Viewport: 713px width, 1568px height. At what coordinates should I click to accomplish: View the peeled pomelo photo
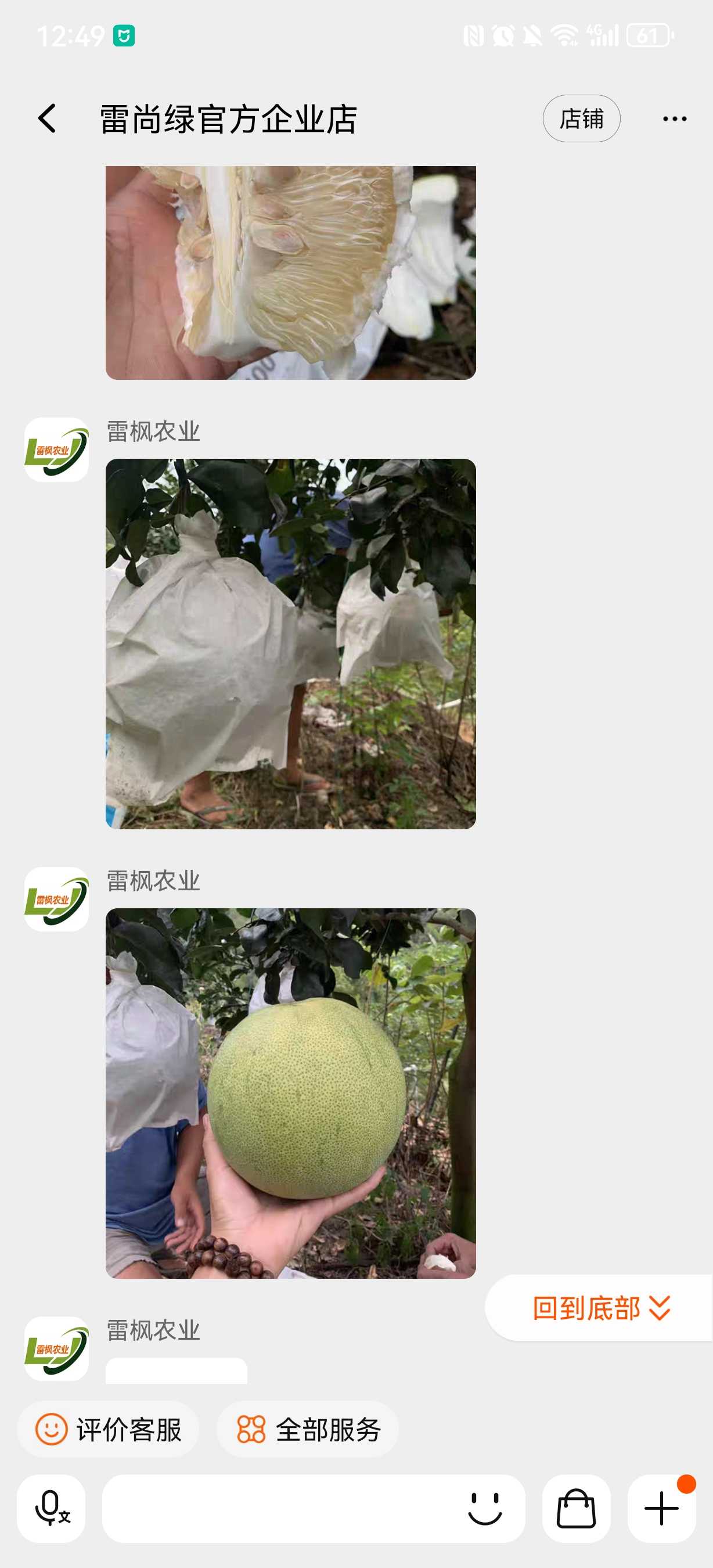(x=291, y=273)
